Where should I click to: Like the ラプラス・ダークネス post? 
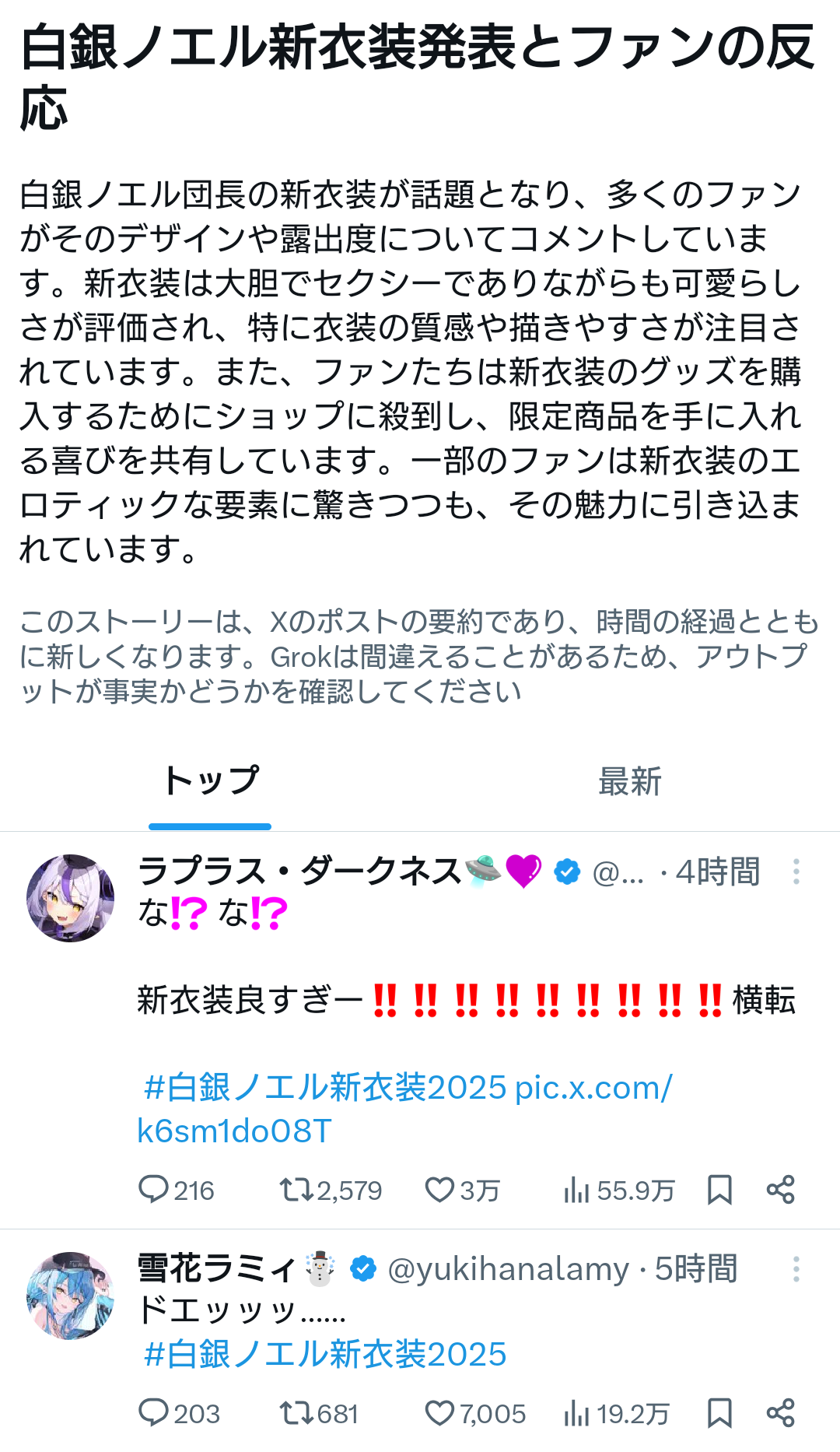pyautogui.click(x=463, y=1191)
